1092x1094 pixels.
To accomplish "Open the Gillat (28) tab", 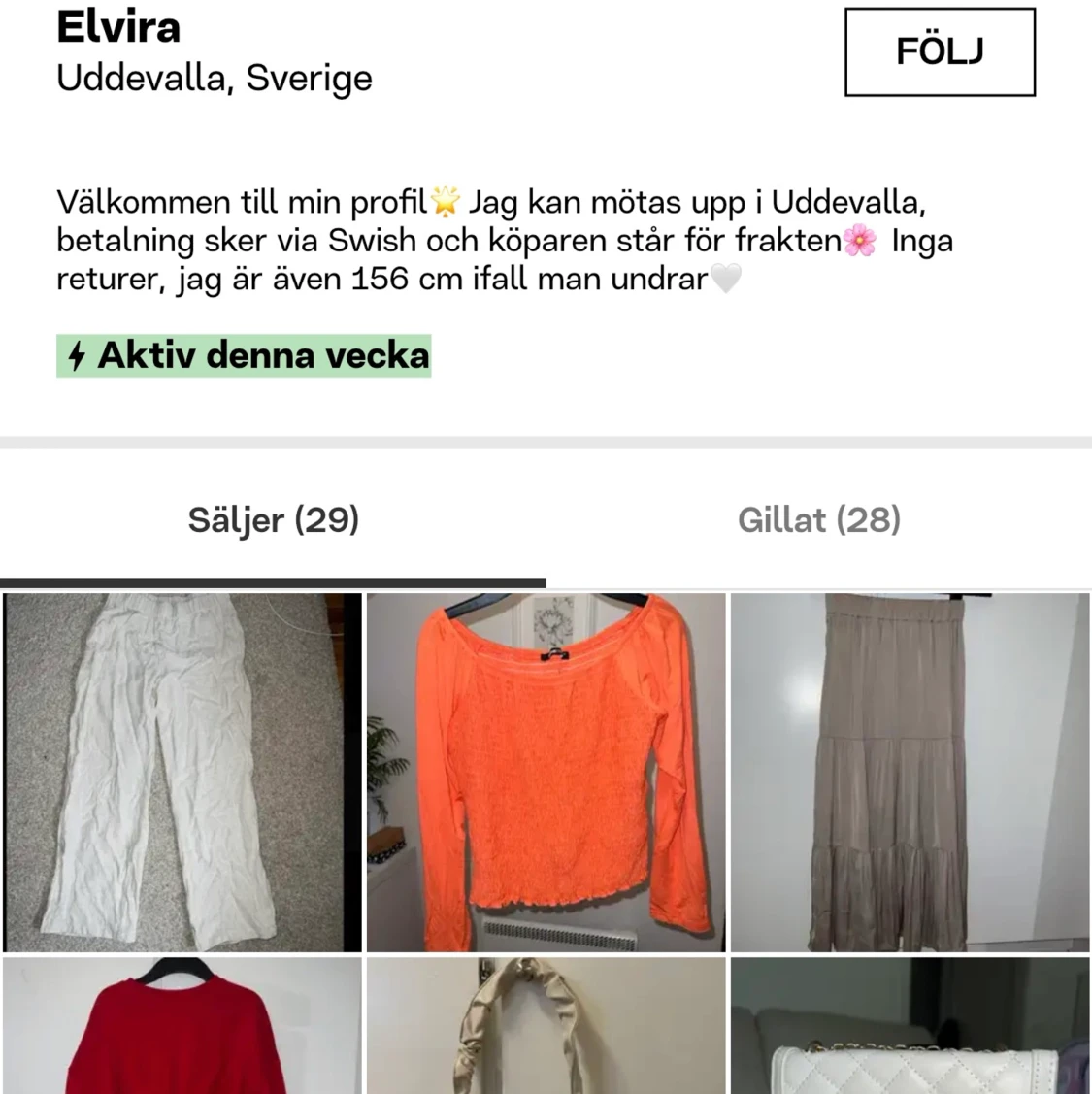I will (820, 520).
